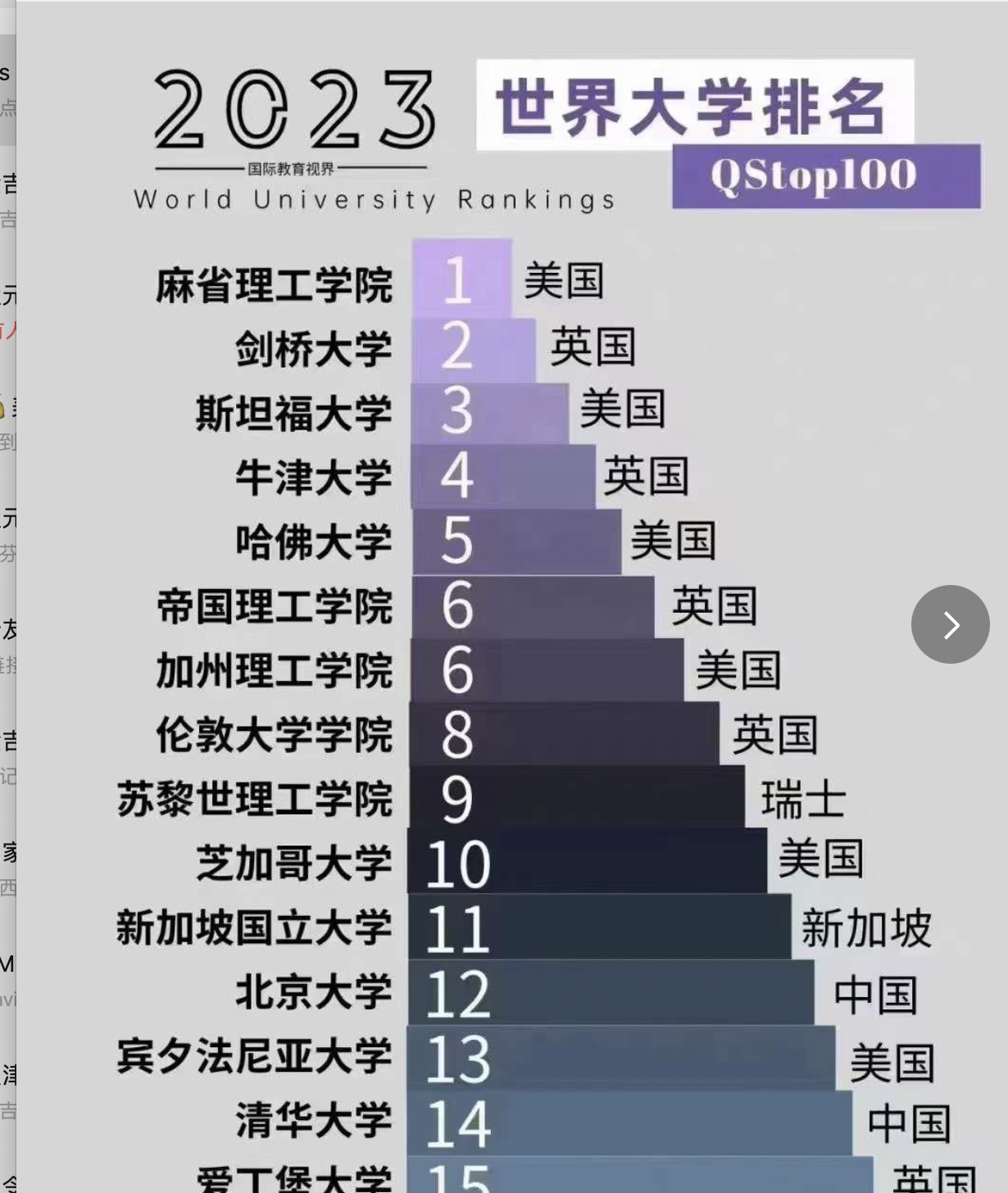Go to the next image with the arrow
Viewport: 1008px width, 1193px height.
pos(950,624)
